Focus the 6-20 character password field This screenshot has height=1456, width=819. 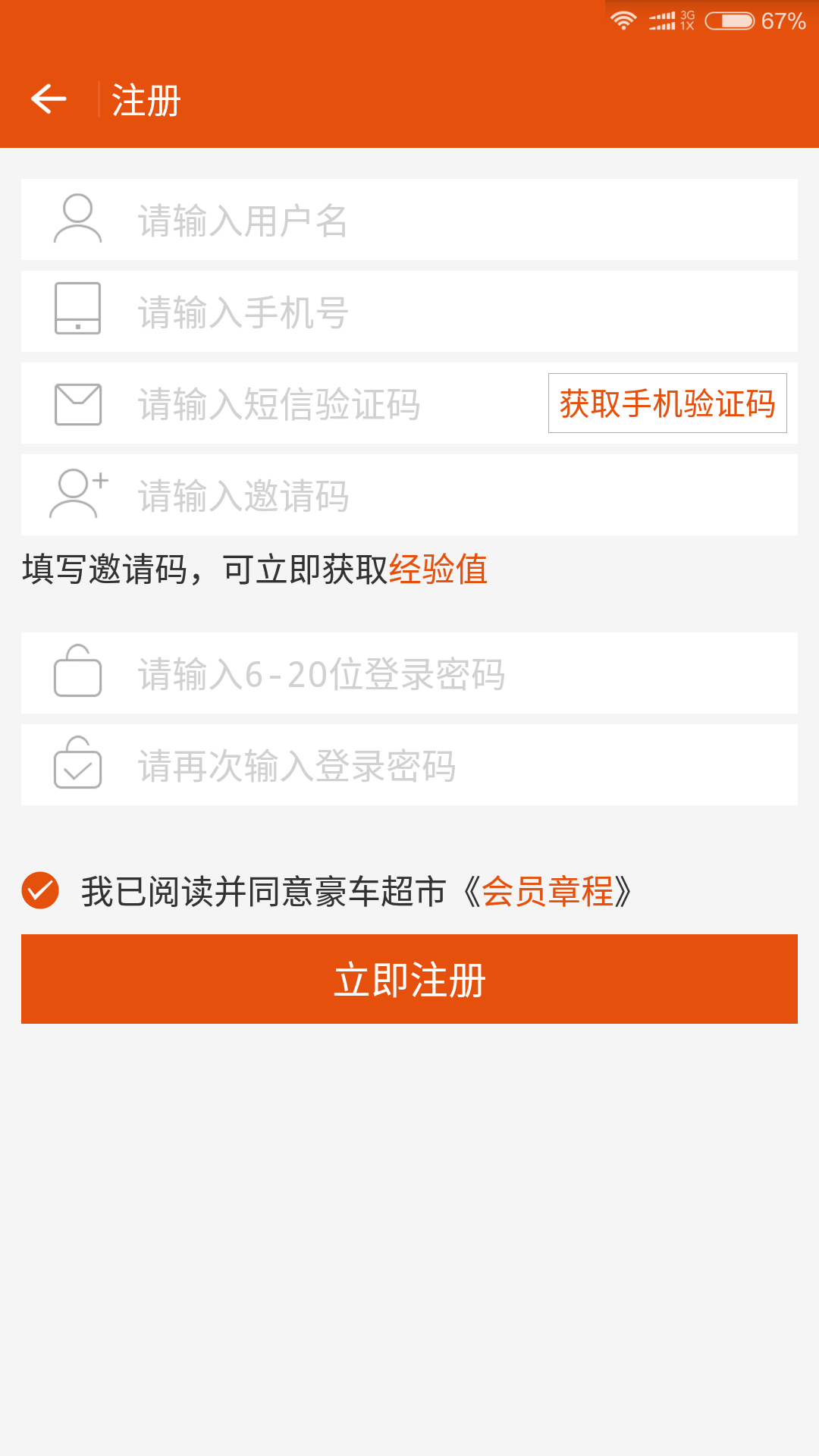point(455,674)
